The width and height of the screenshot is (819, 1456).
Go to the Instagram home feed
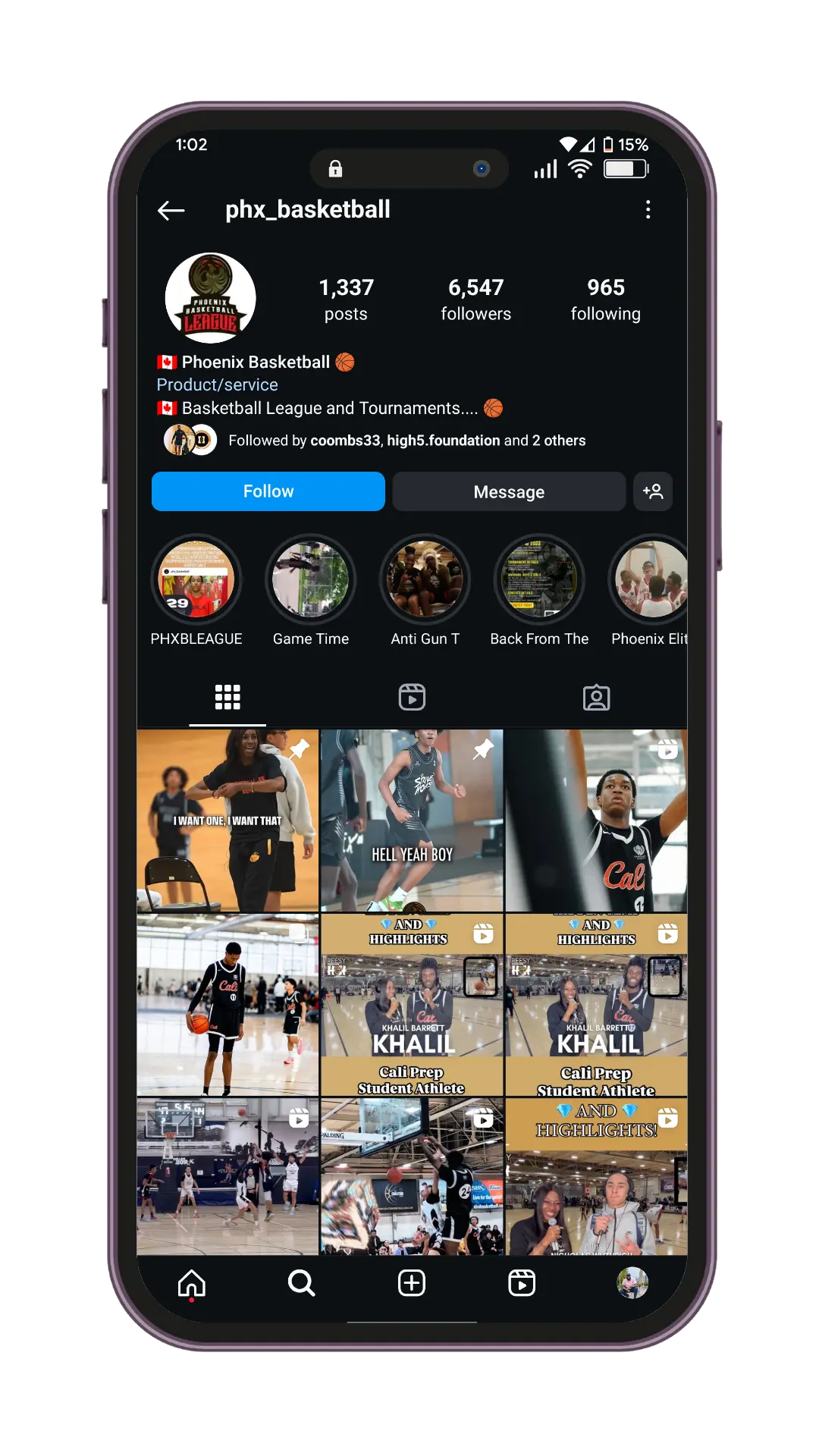[192, 1283]
